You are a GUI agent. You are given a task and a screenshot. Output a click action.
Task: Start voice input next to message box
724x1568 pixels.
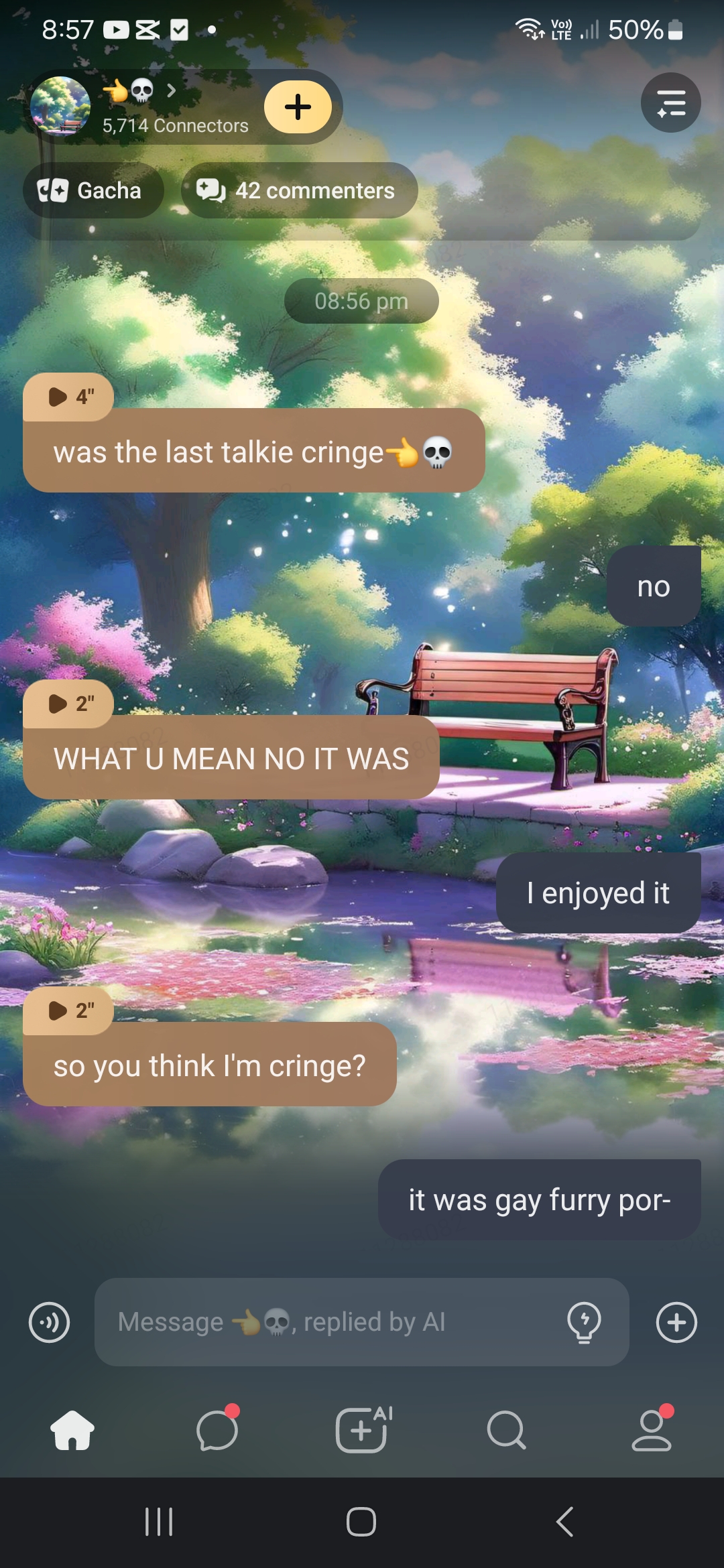[x=49, y=1323]
